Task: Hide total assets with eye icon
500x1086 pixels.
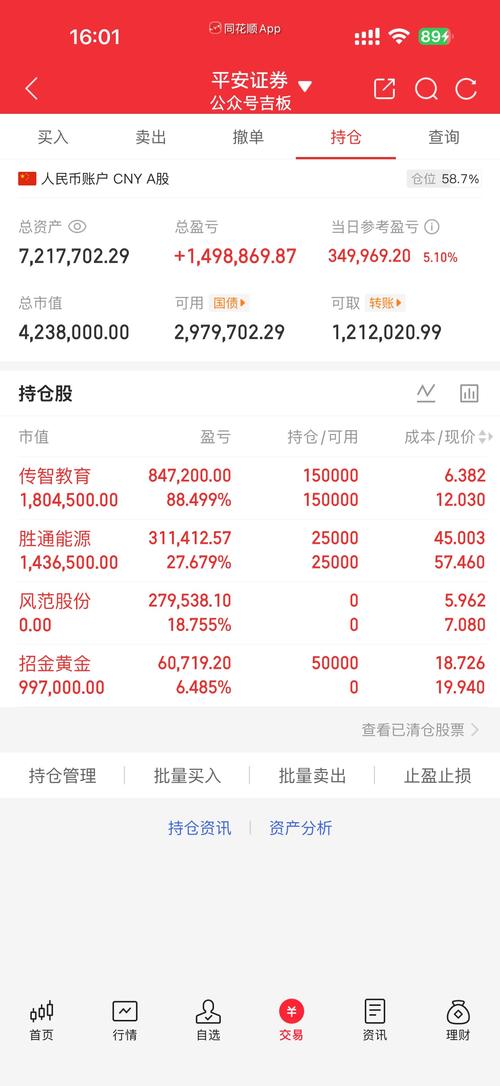Action: coord(77,226)
